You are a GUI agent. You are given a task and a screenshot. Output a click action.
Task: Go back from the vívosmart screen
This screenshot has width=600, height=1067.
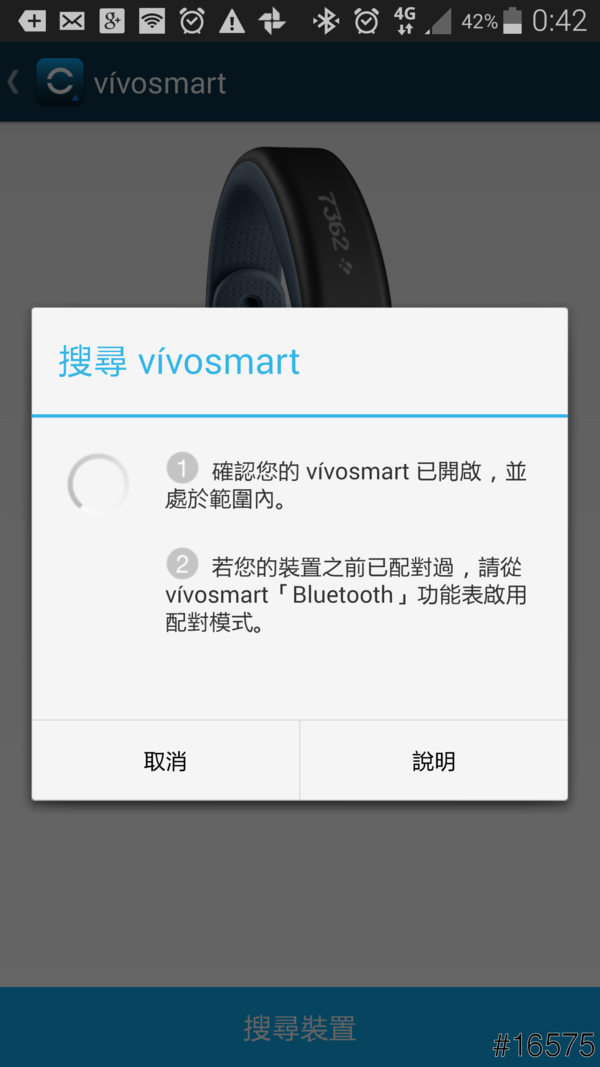click(15, 82)
